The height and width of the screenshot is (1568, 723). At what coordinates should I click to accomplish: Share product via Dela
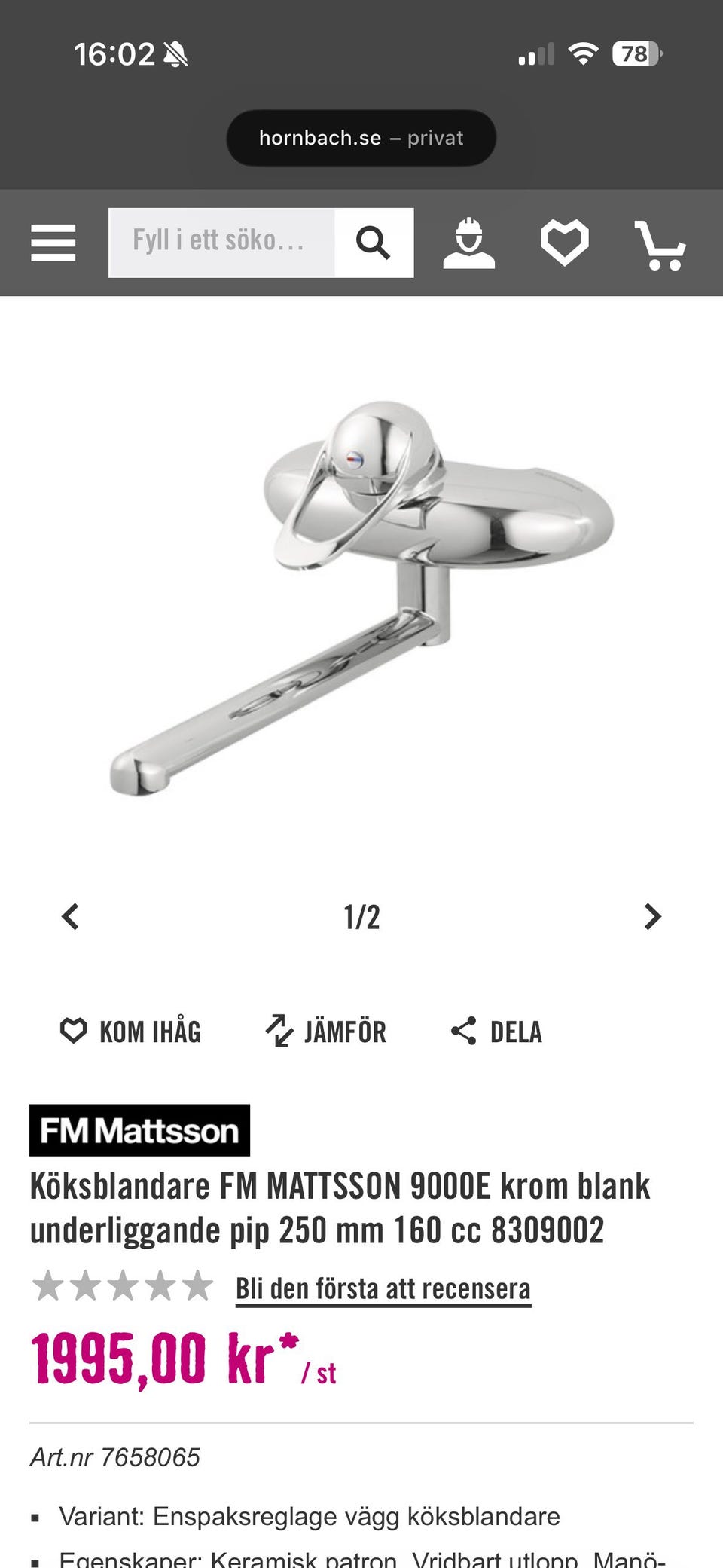pos(496,1031)
